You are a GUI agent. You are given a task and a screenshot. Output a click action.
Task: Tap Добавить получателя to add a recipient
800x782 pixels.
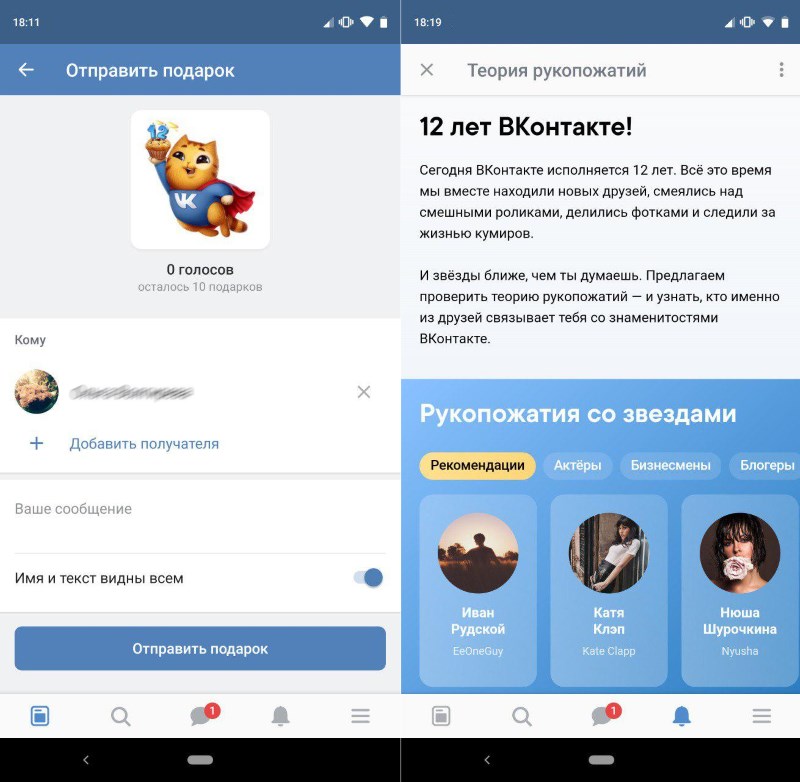(x=143, y=443)
